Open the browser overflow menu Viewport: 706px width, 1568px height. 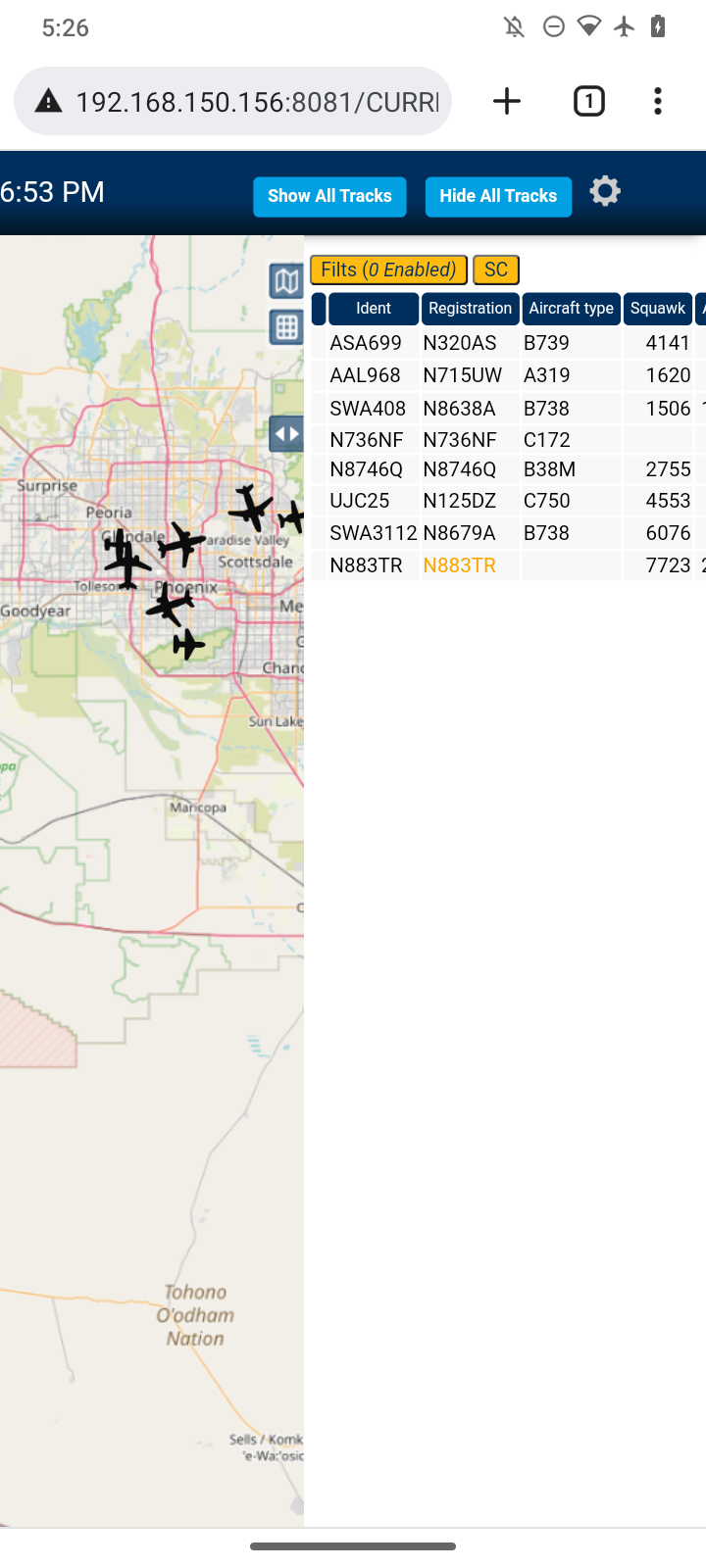point(658,101)
